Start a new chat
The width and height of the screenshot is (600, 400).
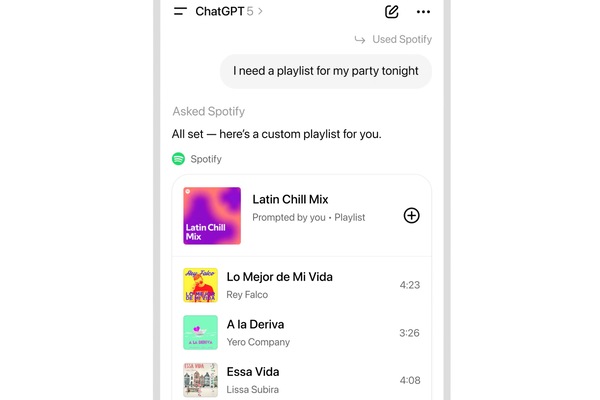391,12
